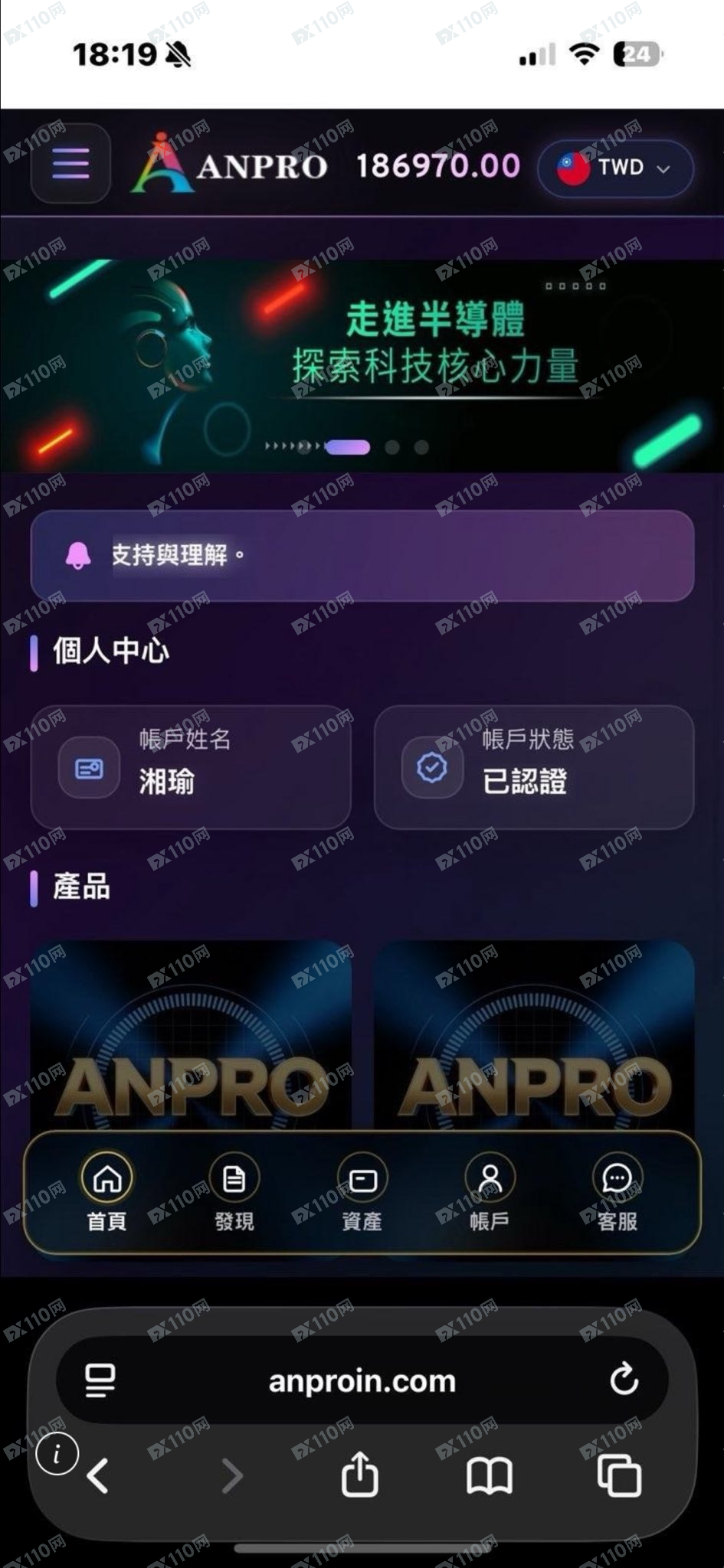Open the 帳戶狀態 verified card
This screenshot has height=1568, width=724.
[x=533, y=767]
